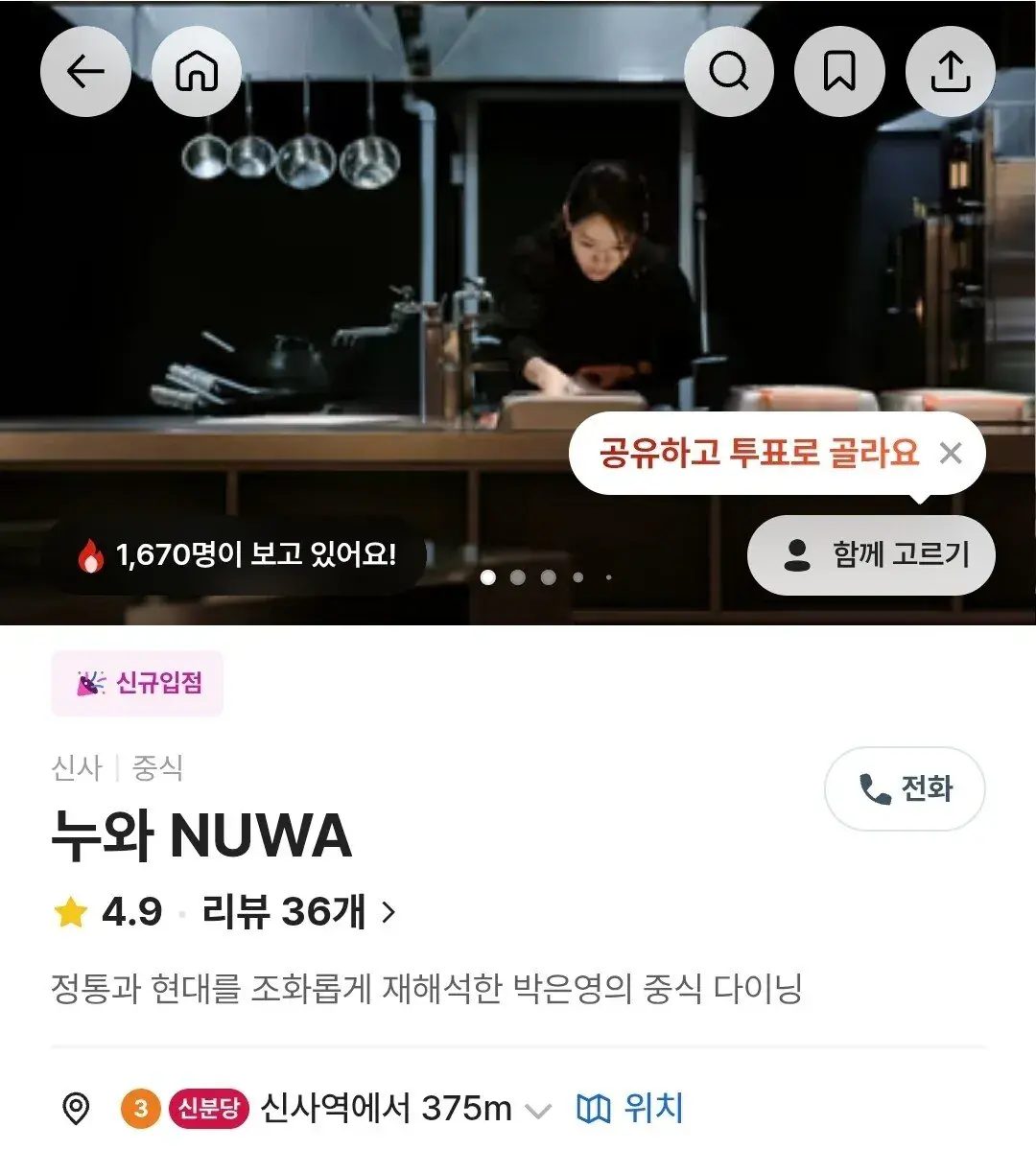
Task: Go back using the arrow icon
Action: [85, 72]
